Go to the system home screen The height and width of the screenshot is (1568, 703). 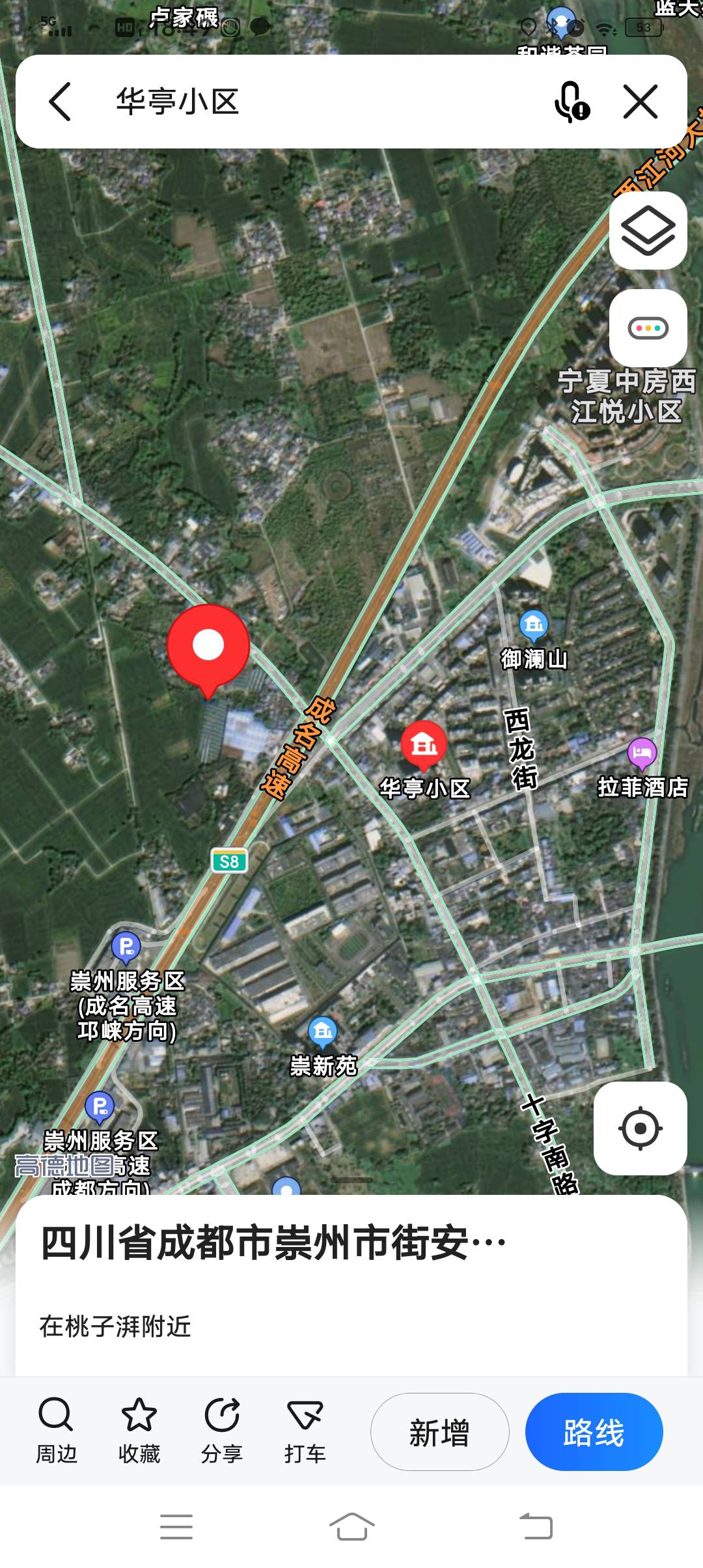coord(351,1526)
